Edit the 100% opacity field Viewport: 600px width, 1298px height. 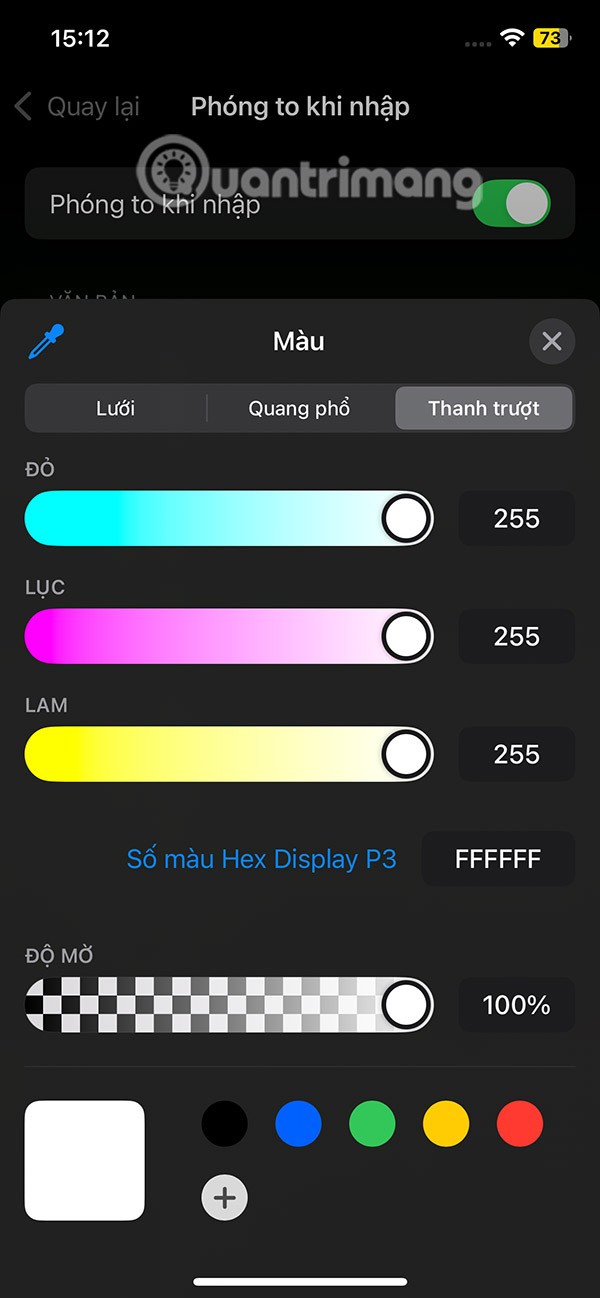516,1005
